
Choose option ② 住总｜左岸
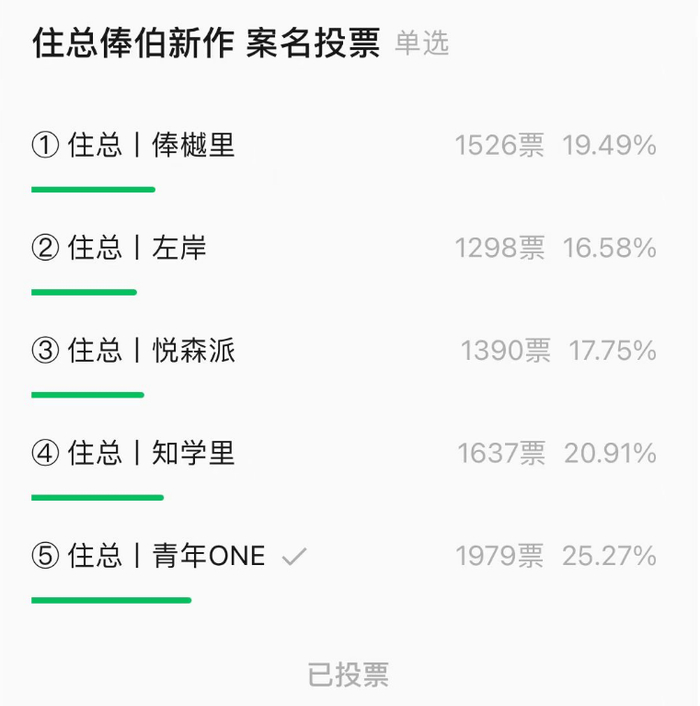point(120,248)
